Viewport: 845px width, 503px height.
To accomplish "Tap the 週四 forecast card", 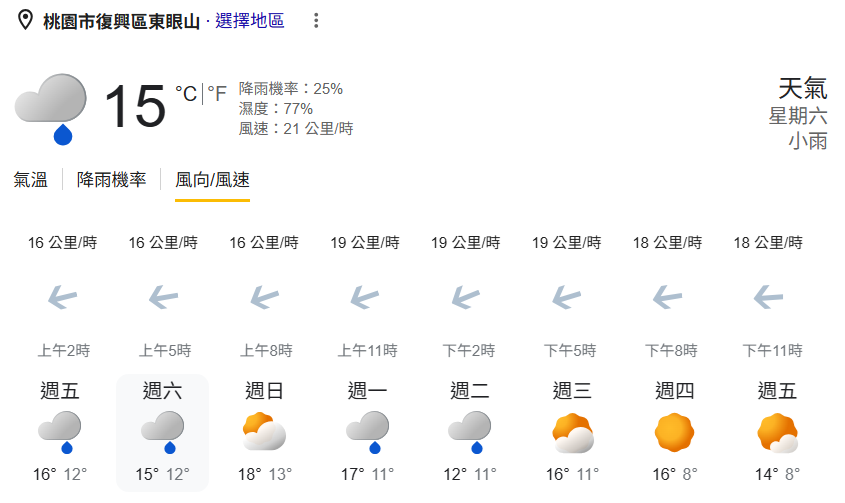I will coord(674,432).
